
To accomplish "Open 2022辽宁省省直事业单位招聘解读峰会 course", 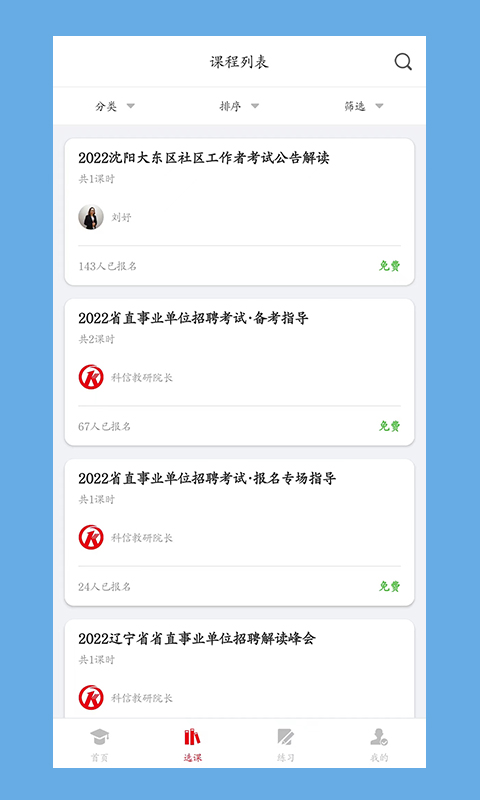I will tap(239, 668).
